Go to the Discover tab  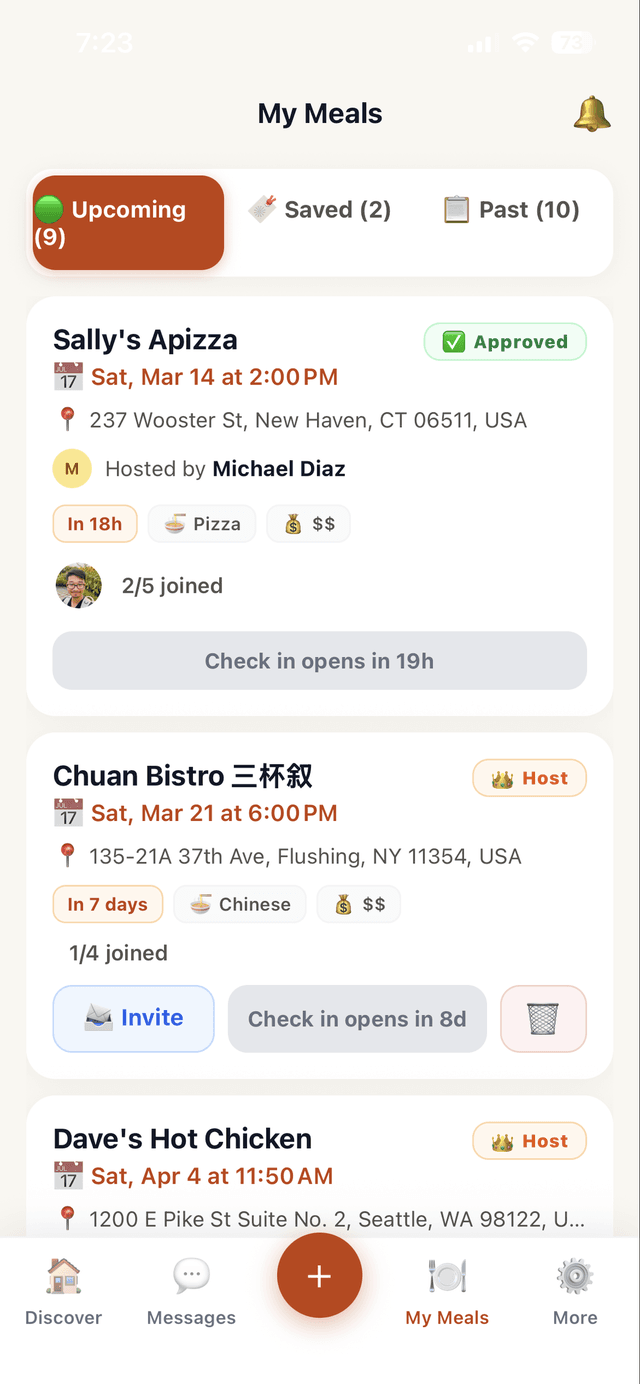coord(64,1292)
